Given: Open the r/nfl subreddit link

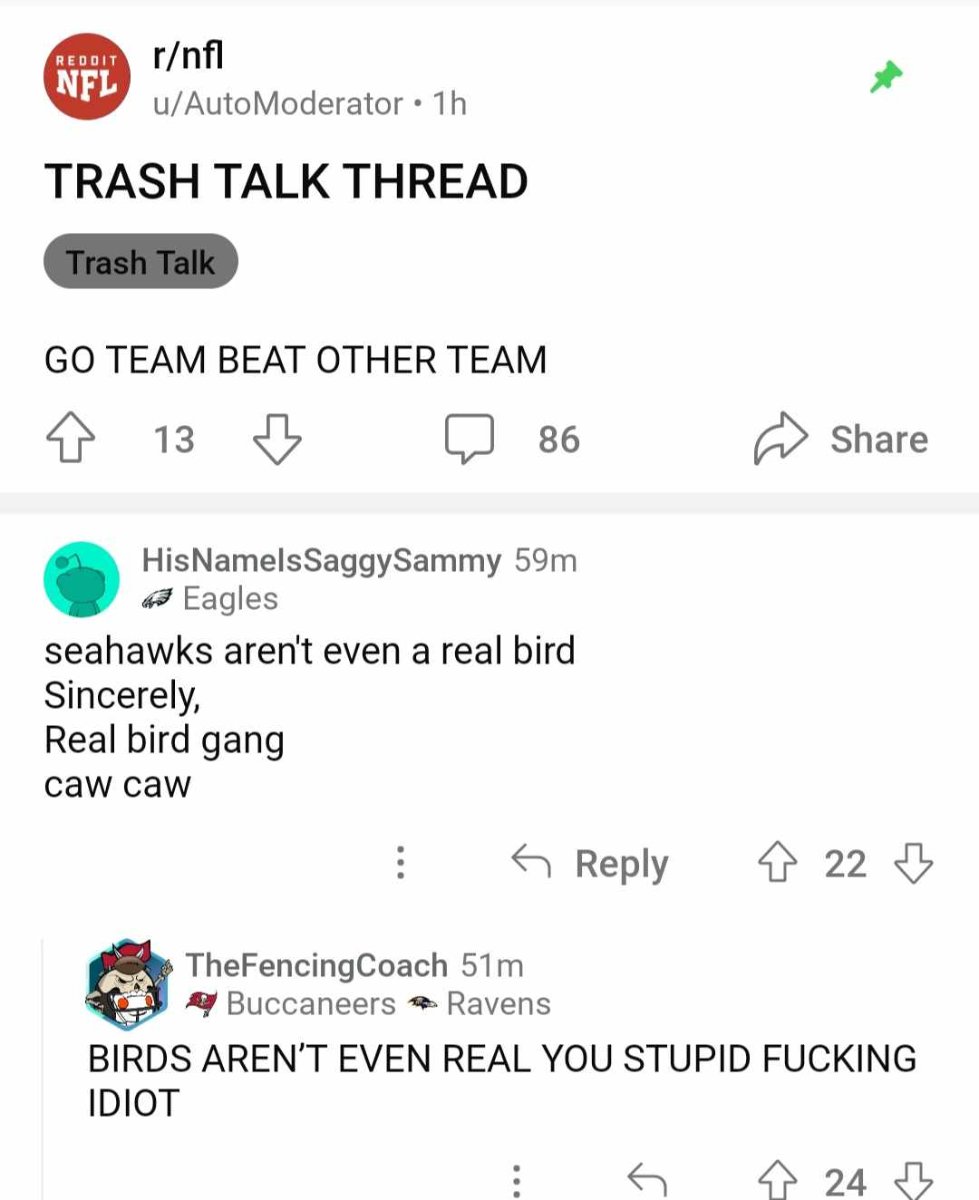Looking at the screenshot, I should pyautogui.click(x=187, y=59).
